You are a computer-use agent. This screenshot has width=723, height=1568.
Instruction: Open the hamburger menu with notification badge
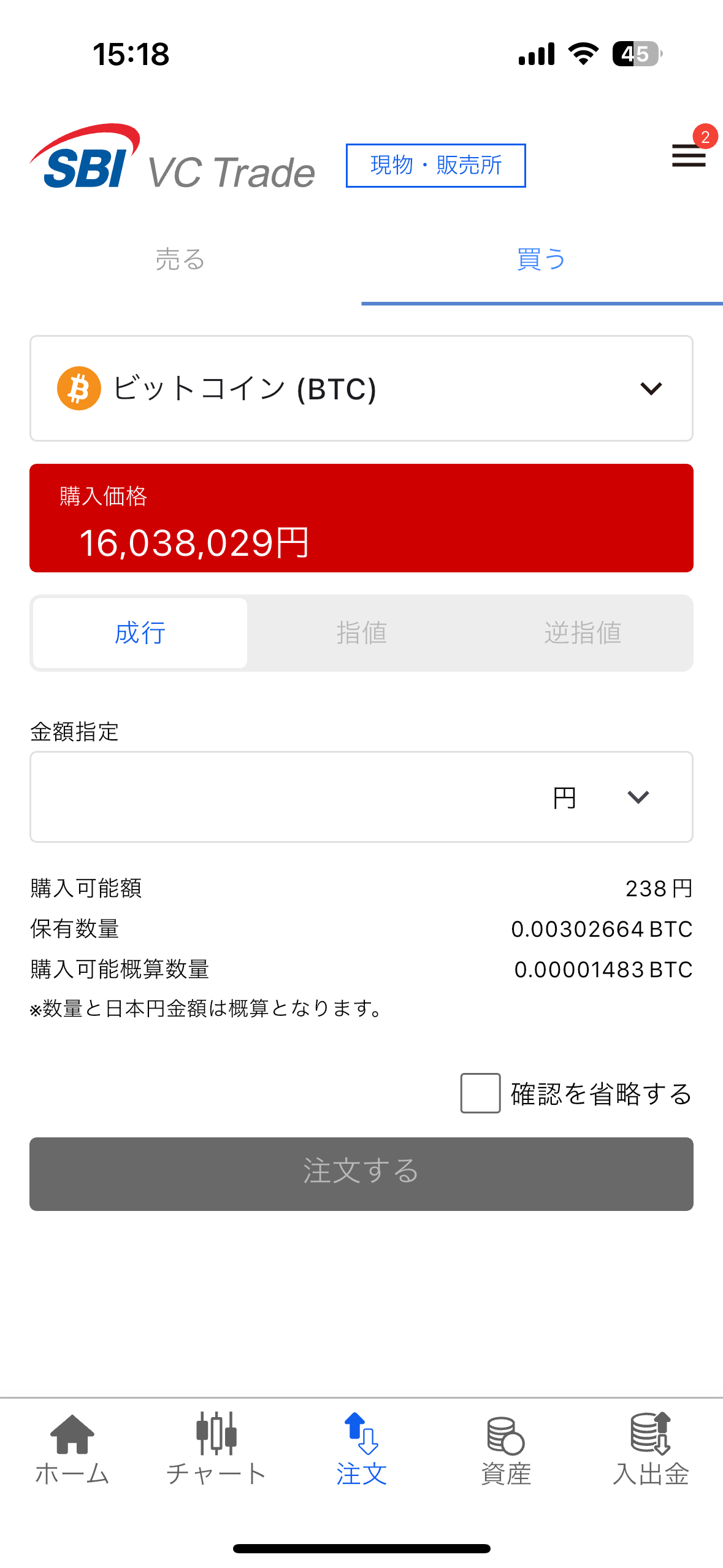point(689,155)
